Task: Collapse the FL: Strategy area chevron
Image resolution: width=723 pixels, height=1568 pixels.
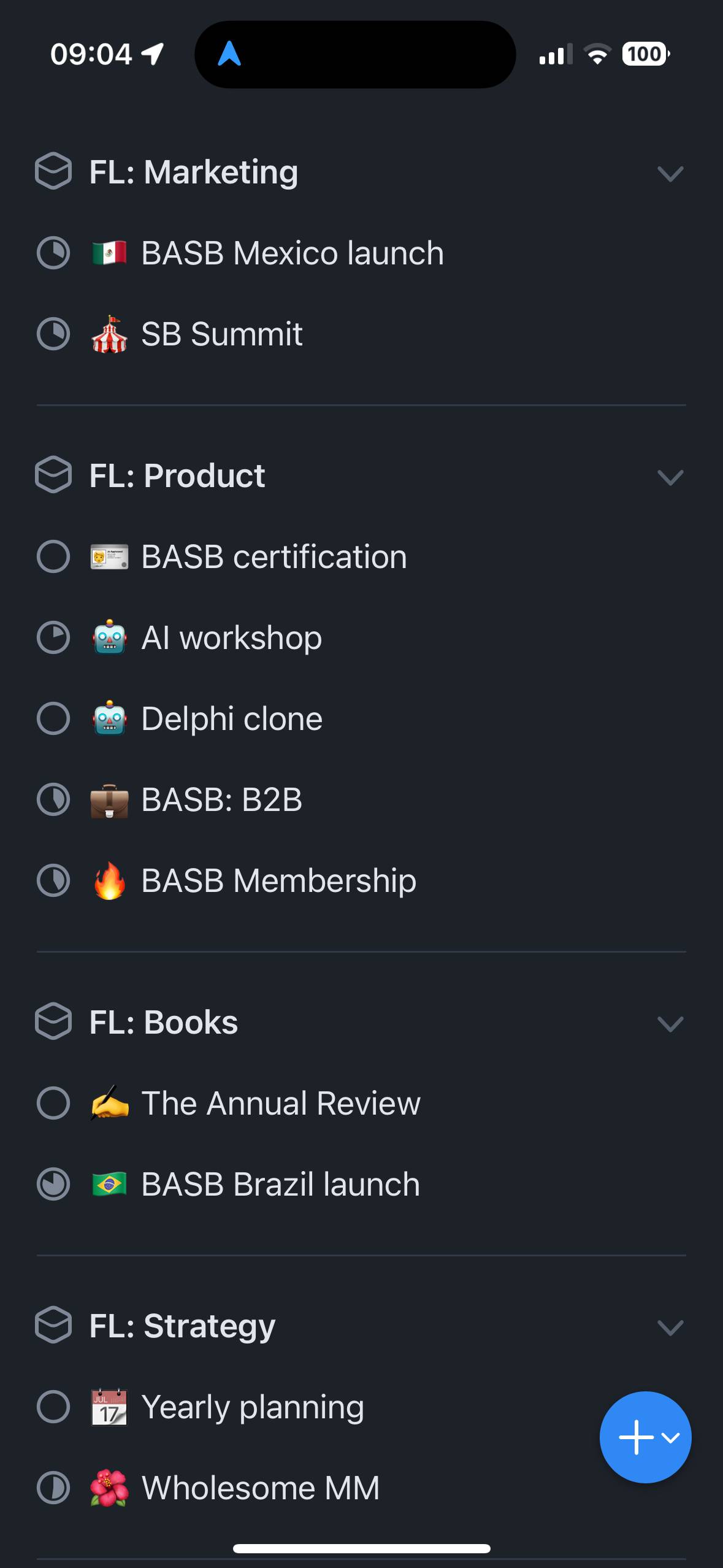Action: [x=670, y=1328]
